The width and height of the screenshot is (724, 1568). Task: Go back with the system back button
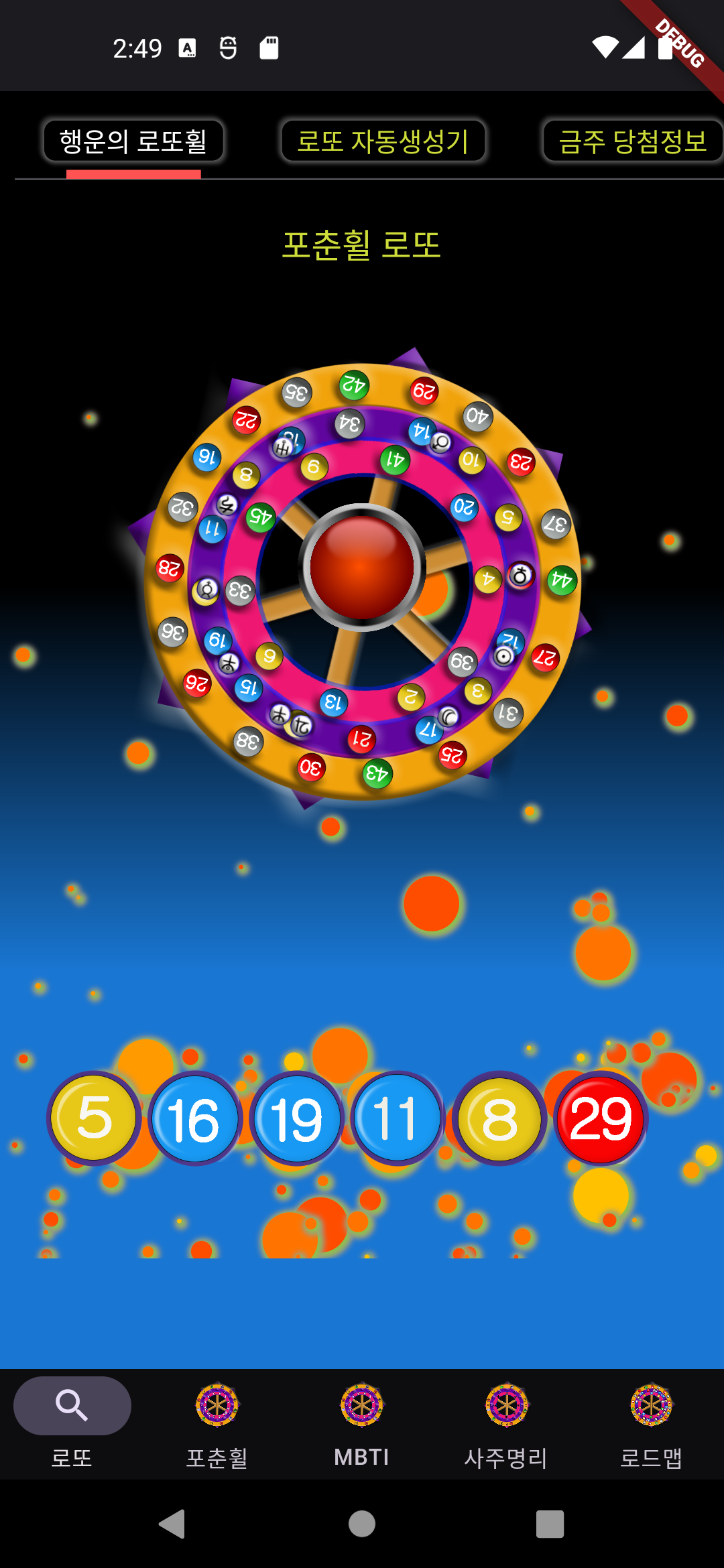click(x=173, y=1524)
